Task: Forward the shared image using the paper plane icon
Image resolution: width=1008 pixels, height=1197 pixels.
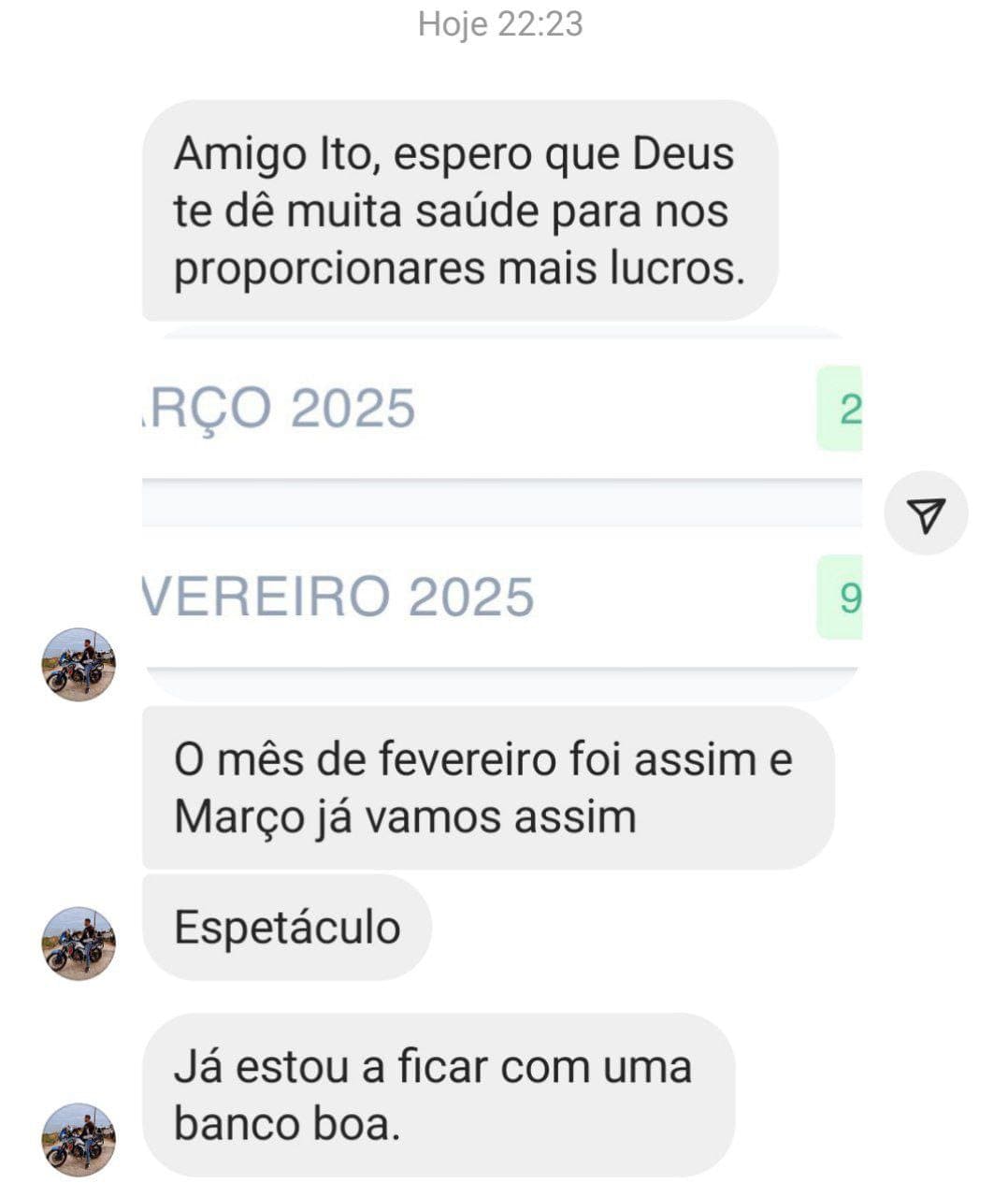Action: (x=926, y=513)
